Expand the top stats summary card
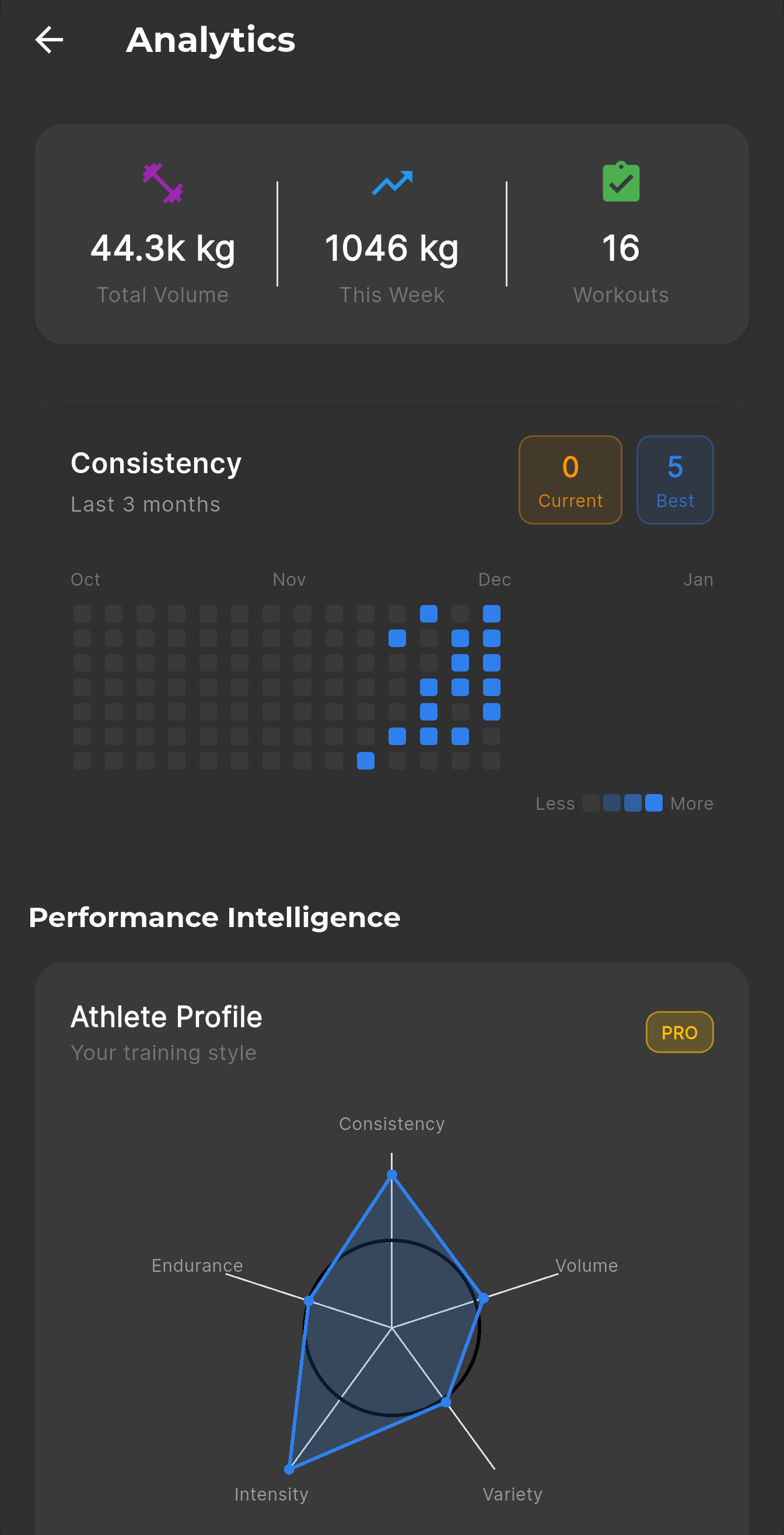 tap(392, 232)
